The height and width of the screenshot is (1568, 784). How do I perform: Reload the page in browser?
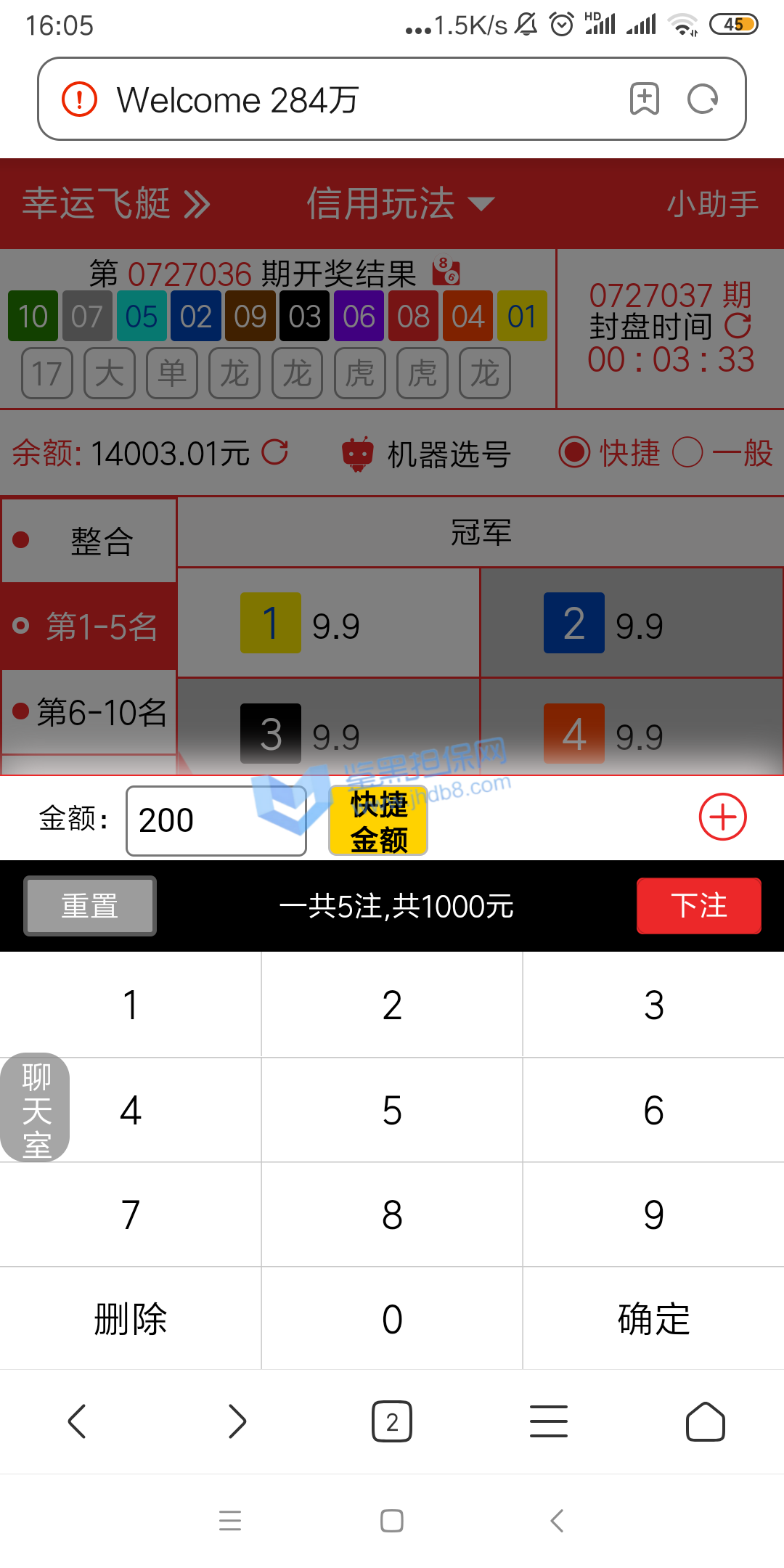pyautogui.click(x=702, y=99)
